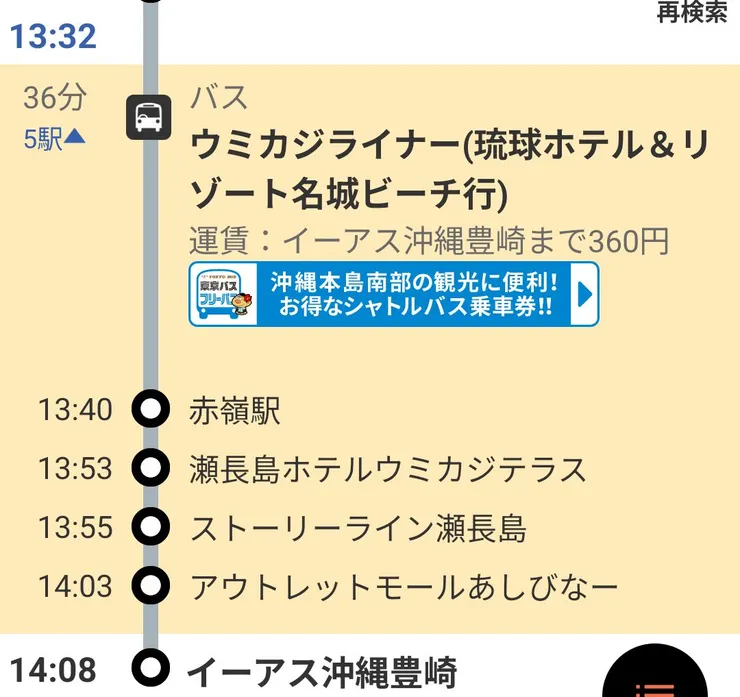The height and width of the screenshot is (697, 740).
Task: Open the イーアス沖縄豊崎 destination stop
Action: point(321,670)
